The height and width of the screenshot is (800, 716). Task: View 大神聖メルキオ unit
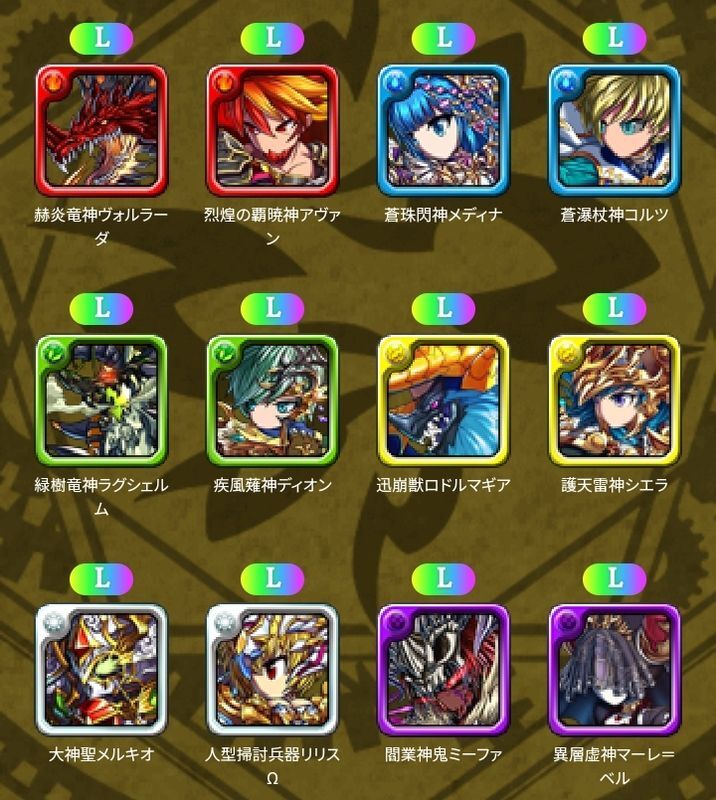coord(101,669)
